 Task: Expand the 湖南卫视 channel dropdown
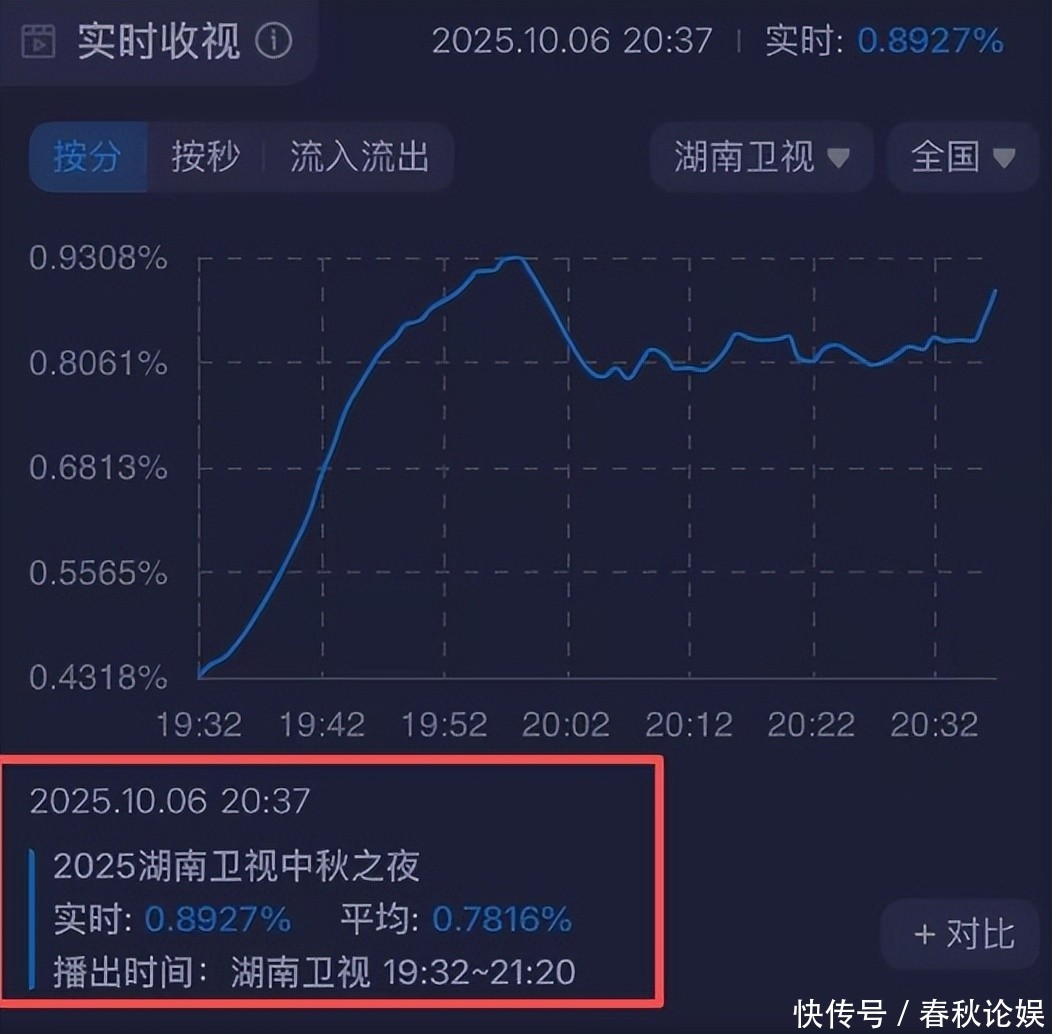pos(761,157)
